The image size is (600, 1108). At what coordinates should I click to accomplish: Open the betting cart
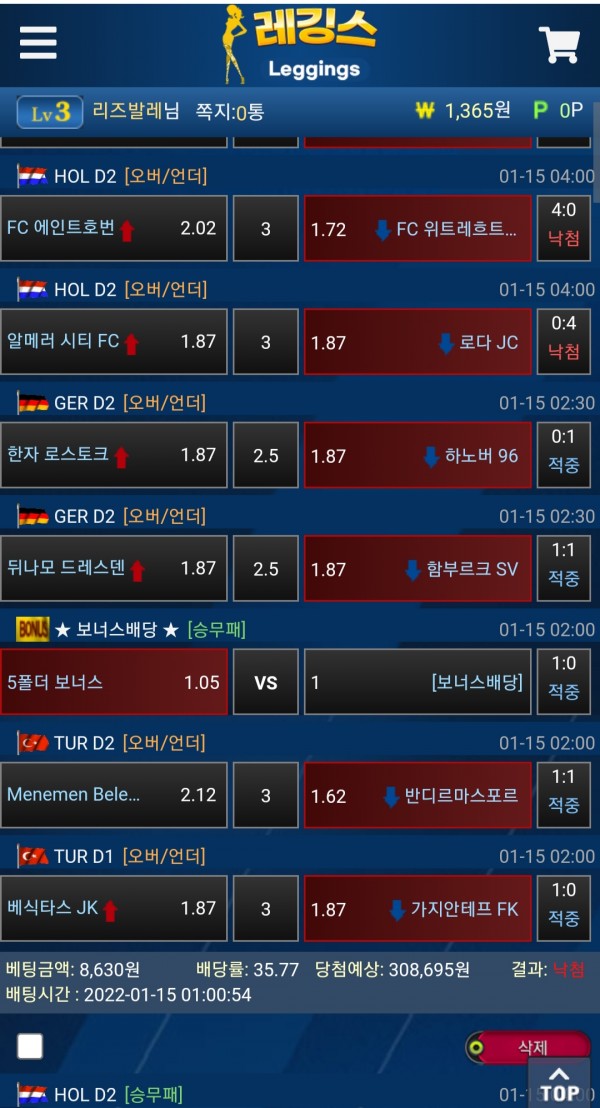[x=560, y=44]
